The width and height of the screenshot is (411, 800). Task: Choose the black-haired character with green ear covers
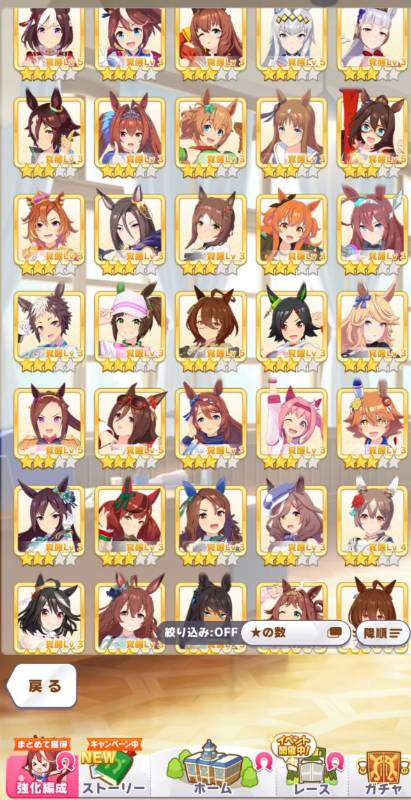click(x=292, y=331)
